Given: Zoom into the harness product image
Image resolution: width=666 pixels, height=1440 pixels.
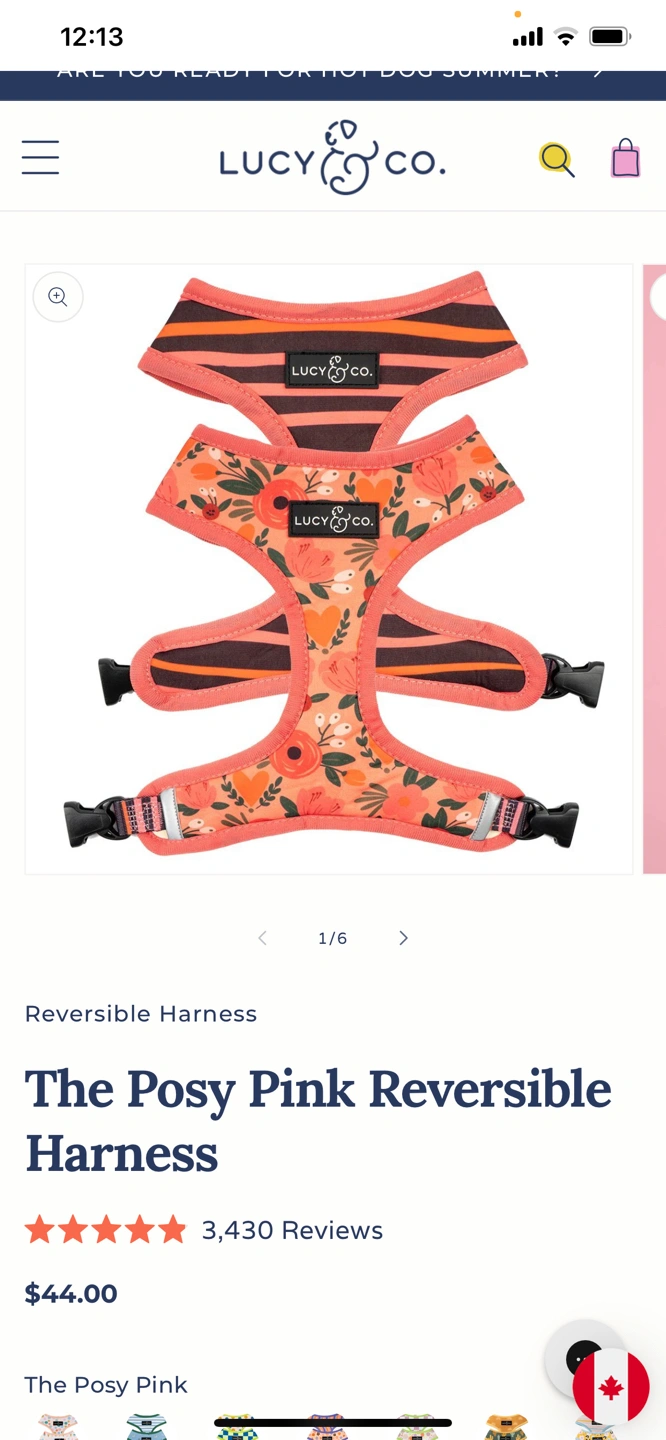Looking at the screenshot, I should [58, 297].
